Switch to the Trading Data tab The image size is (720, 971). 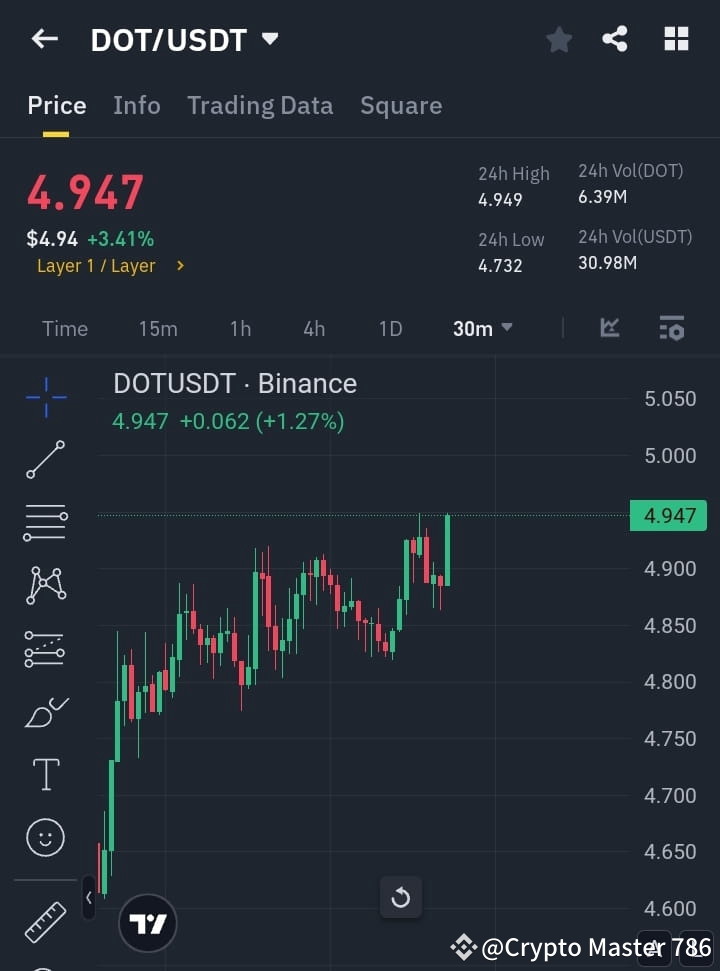(x=260, y=105)
